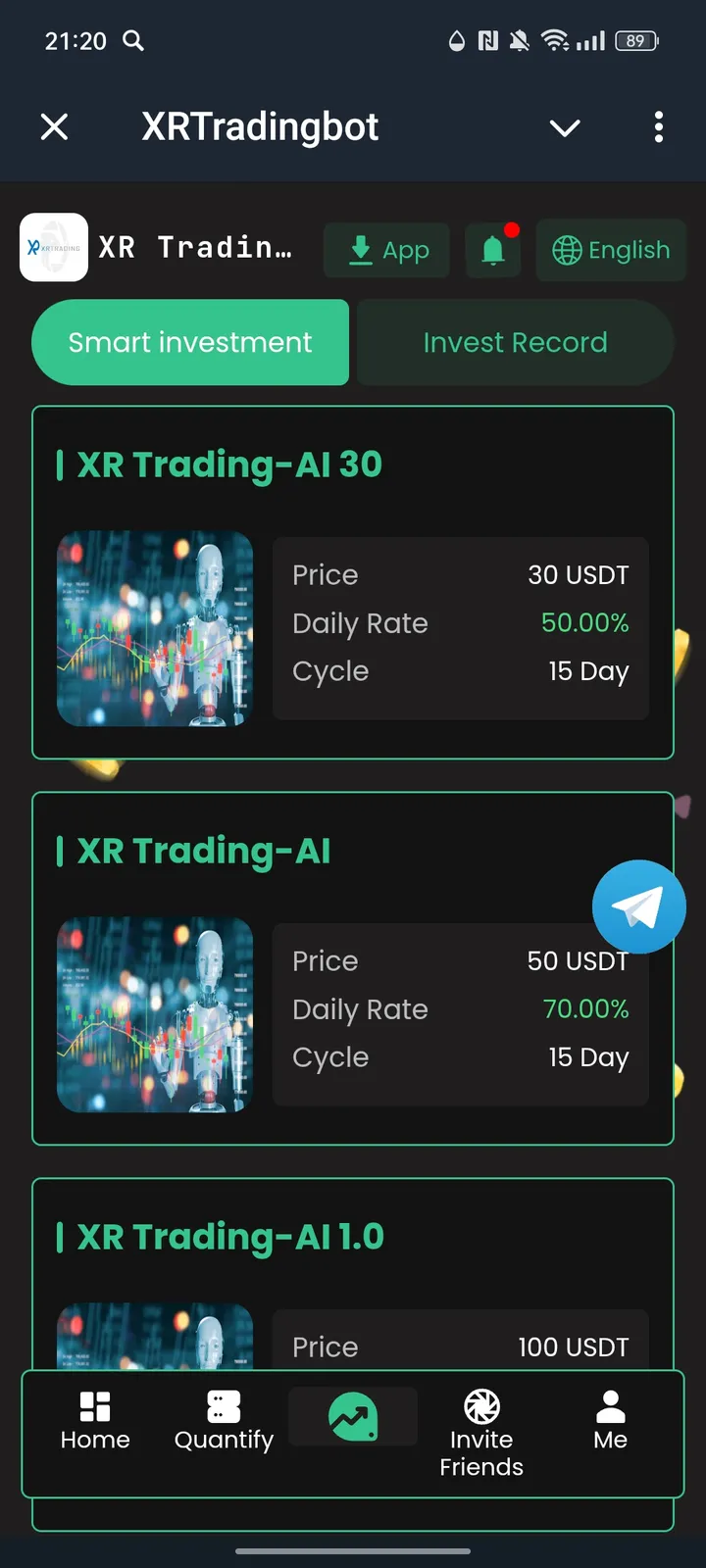Switch to the Invest Record tab
This screenshot has height=1568, width=706.
[x=515, y=342]
